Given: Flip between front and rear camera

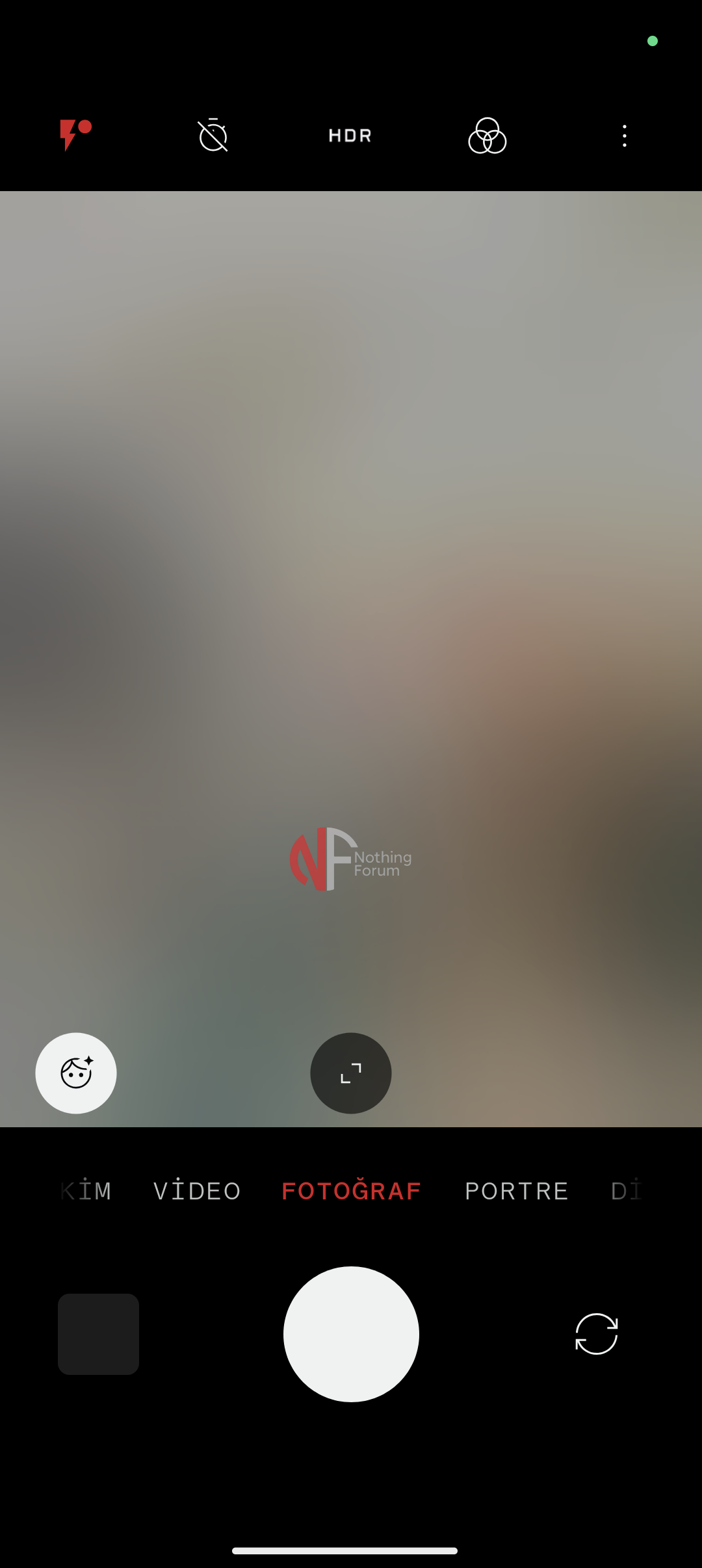Looking at the screenshot, I should pos(596,1334).
